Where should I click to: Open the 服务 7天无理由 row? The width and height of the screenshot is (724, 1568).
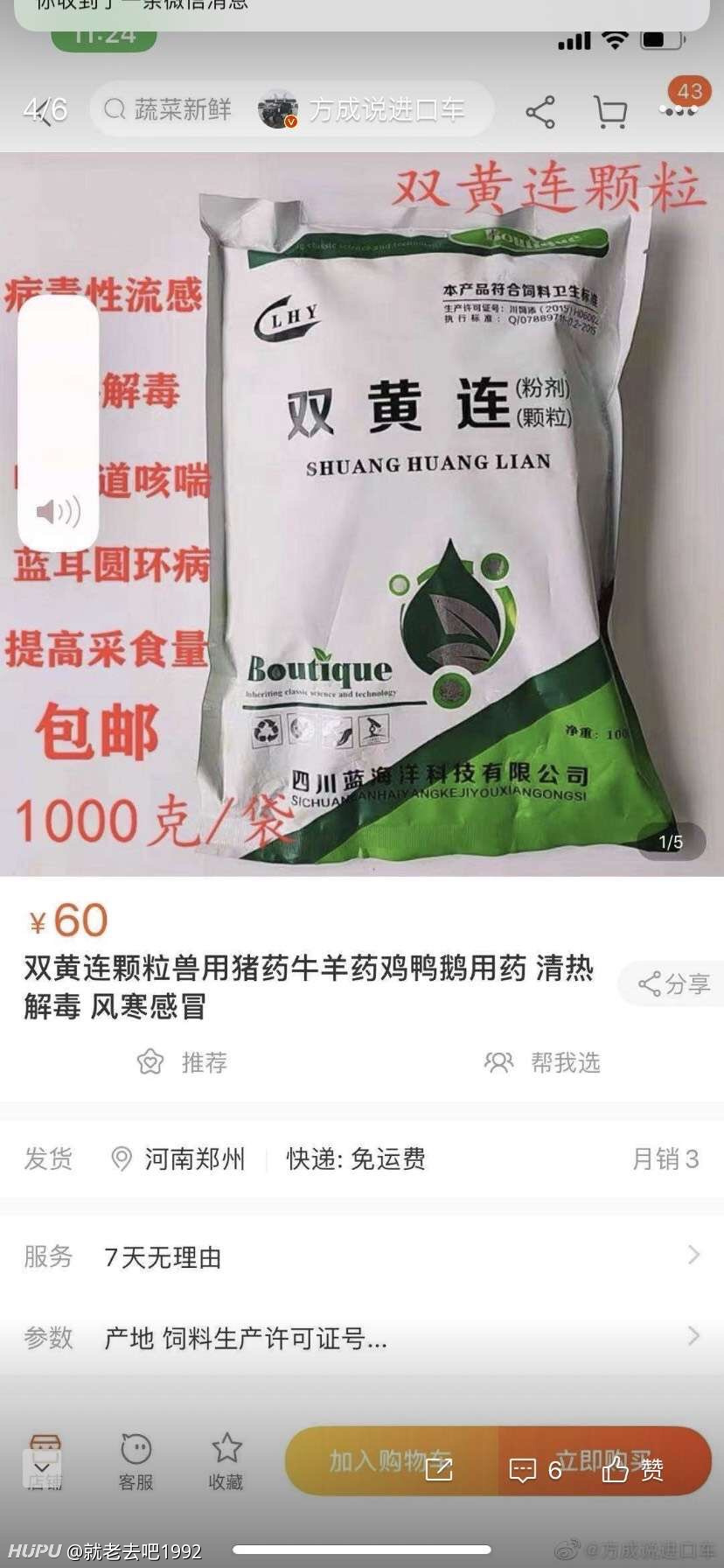[x=362, y=1256]
